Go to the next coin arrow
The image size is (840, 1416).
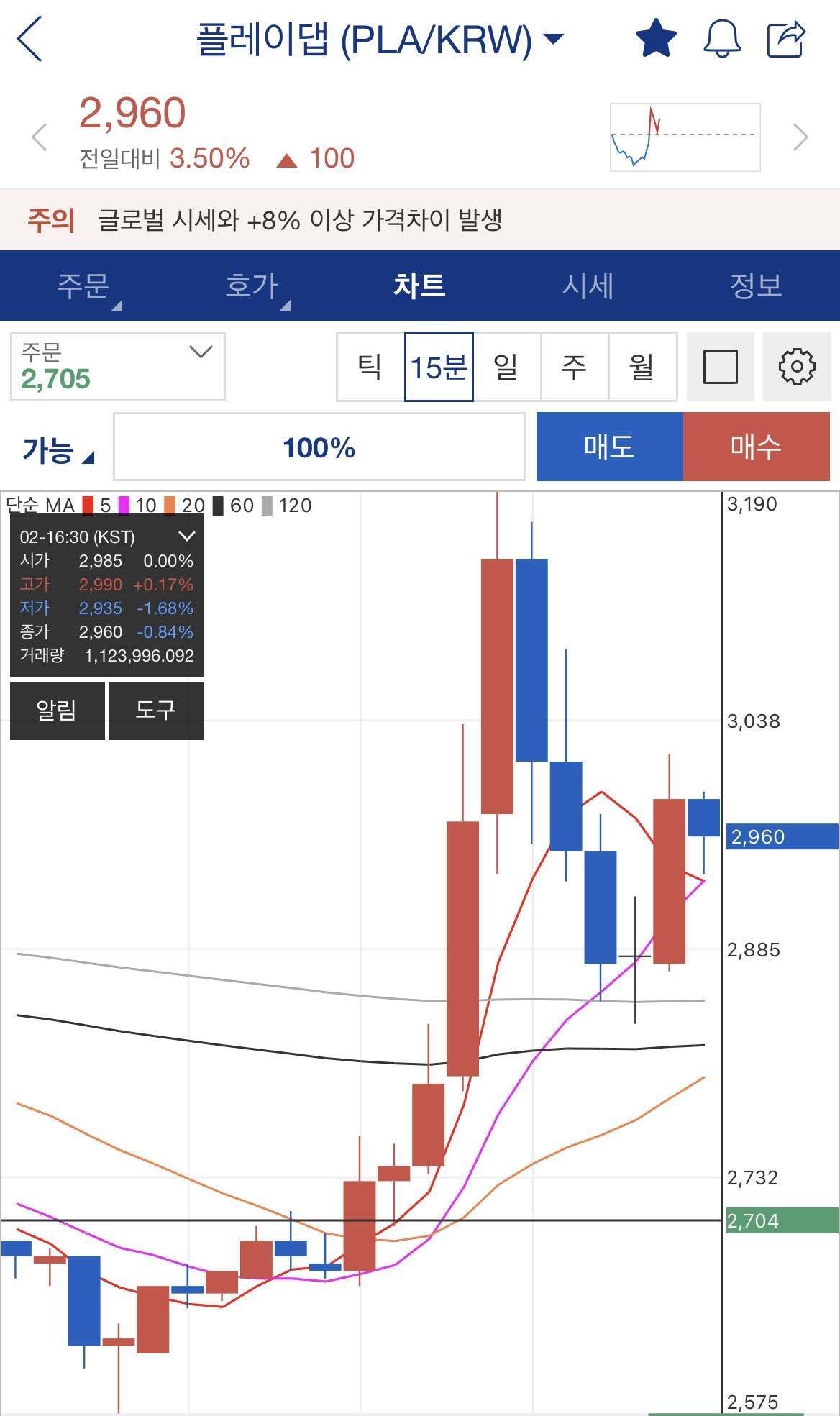800,137
